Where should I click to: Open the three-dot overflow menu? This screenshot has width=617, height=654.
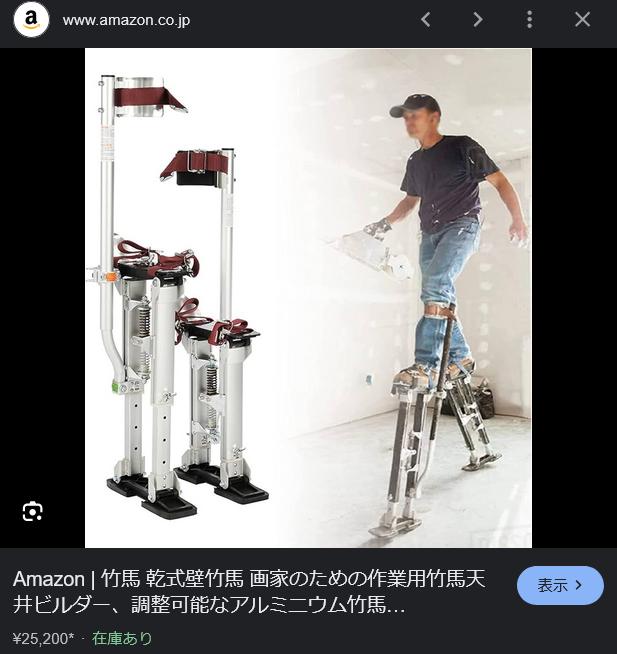coord(529,20)
